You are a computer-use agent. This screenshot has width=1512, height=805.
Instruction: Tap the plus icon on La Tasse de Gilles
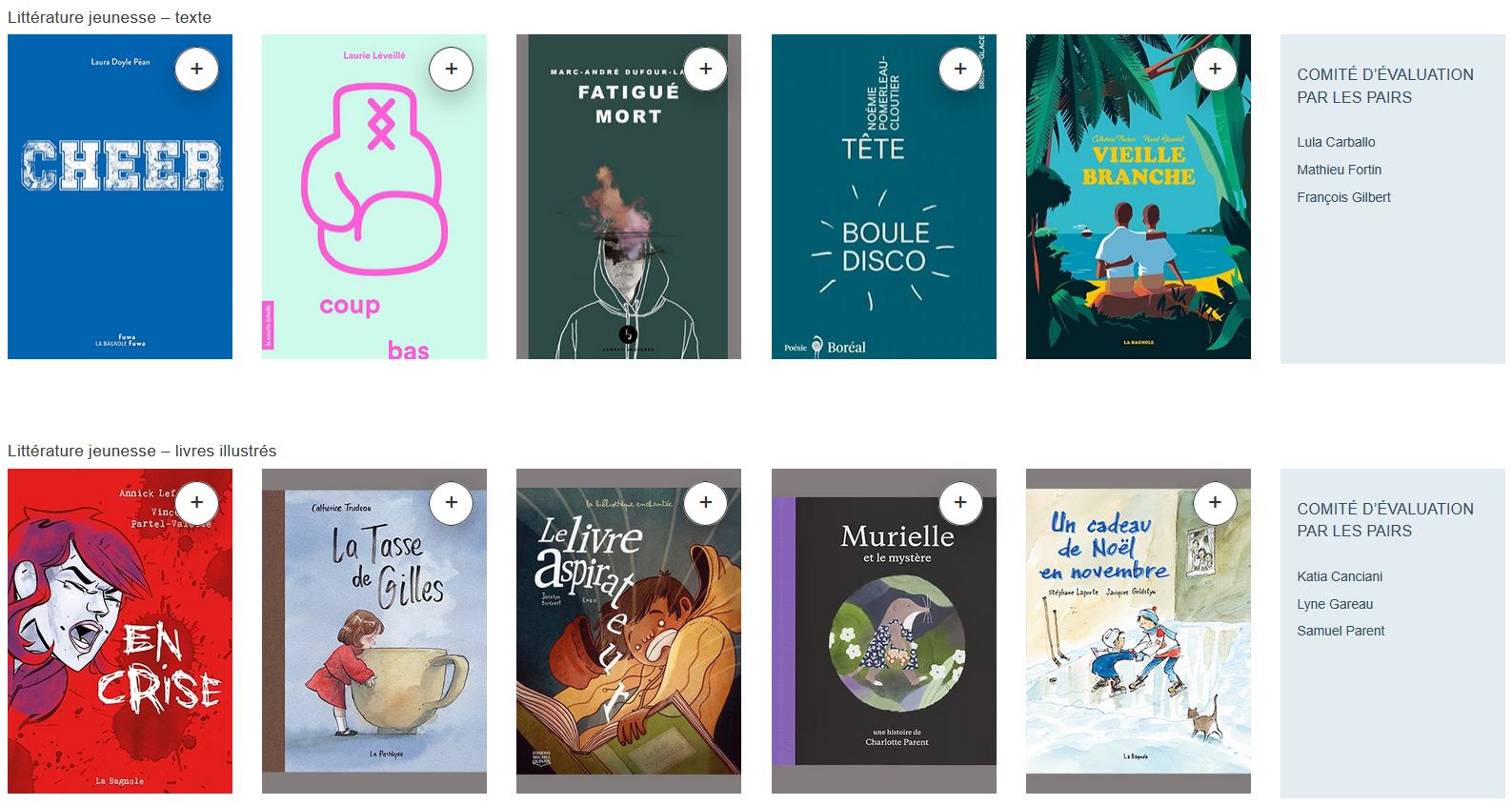coord(452,503)
